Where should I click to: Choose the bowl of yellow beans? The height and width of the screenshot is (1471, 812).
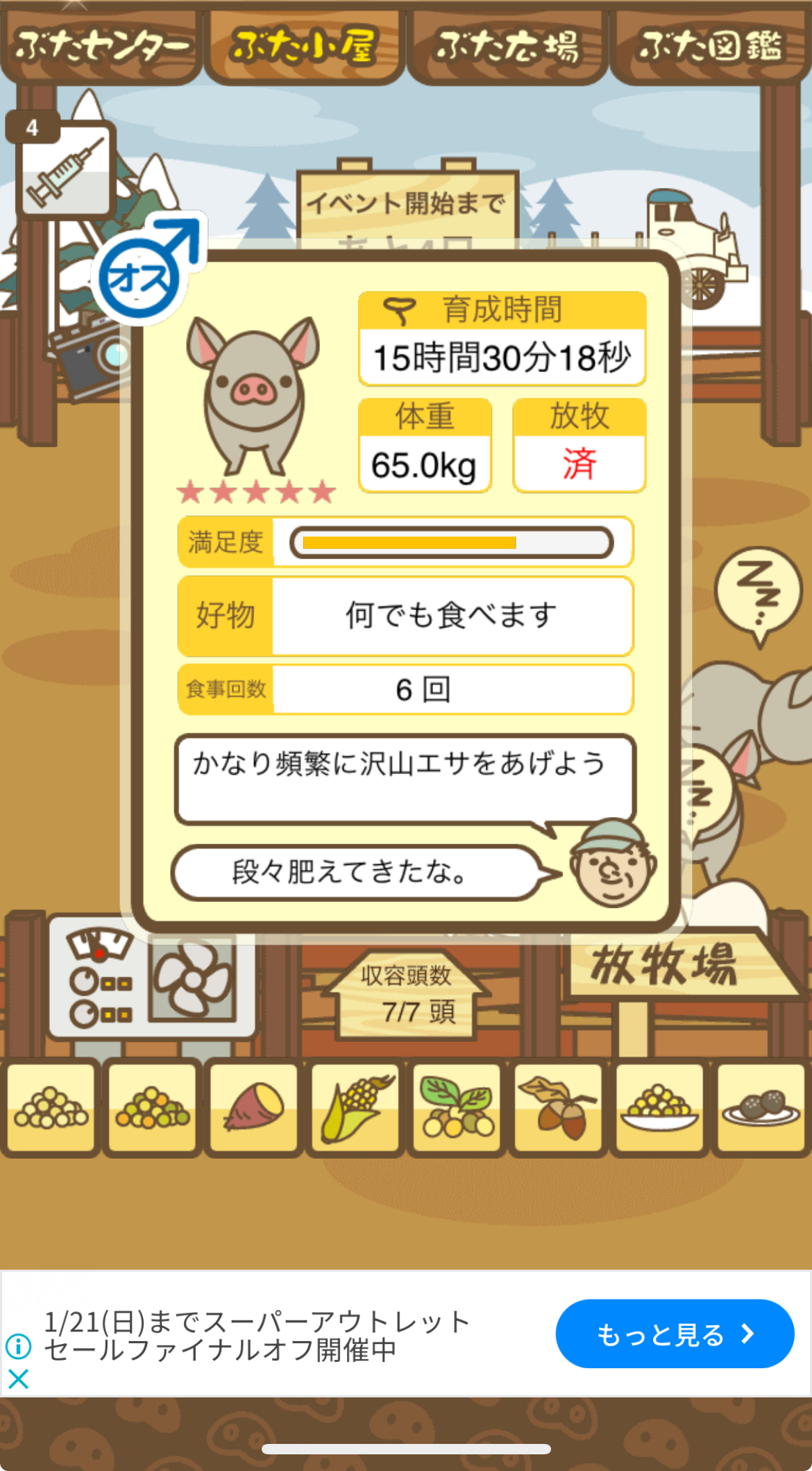(x=659, y=1107)
